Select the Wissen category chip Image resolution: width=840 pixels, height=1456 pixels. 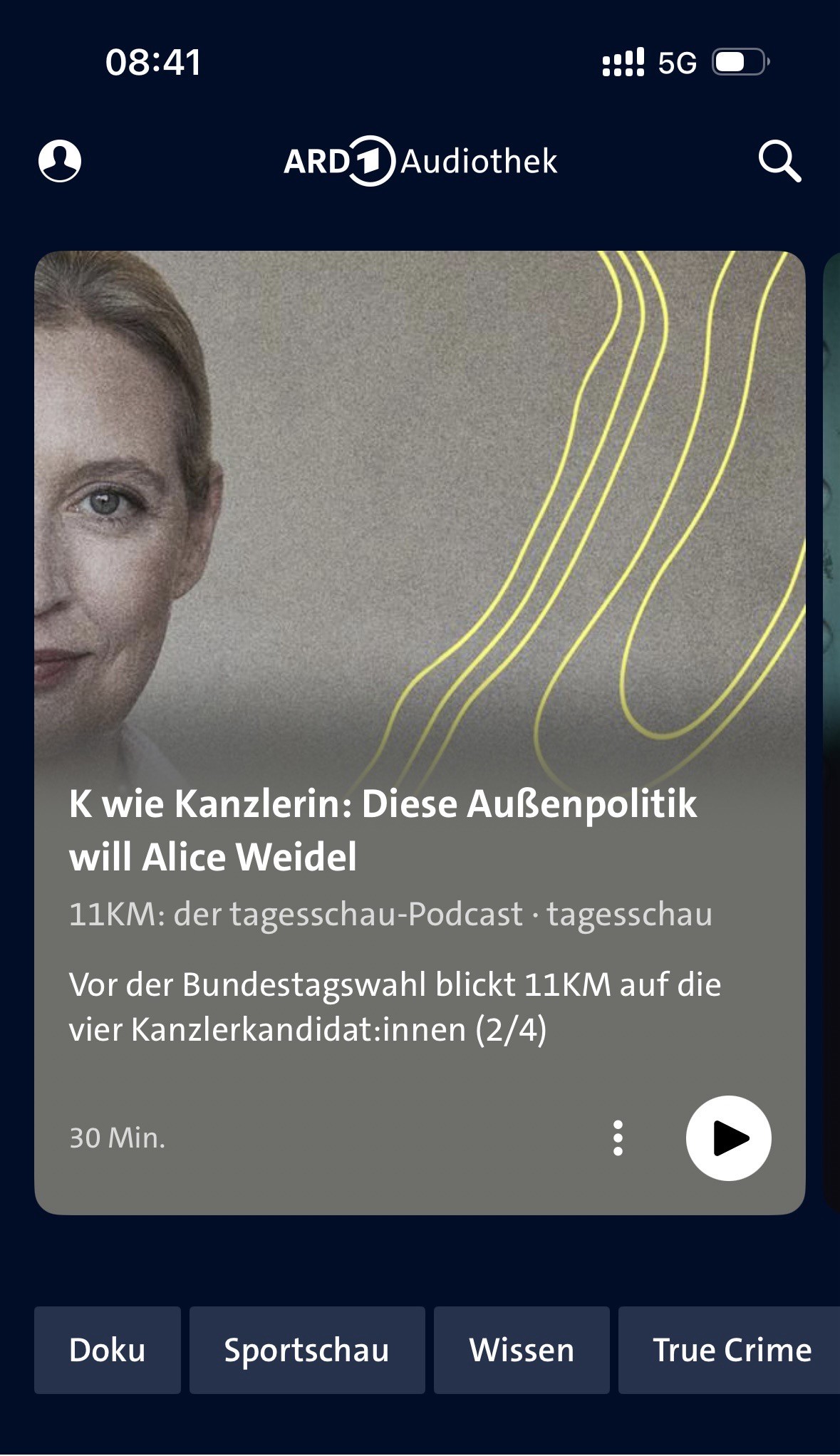[x=522, y=1350]
